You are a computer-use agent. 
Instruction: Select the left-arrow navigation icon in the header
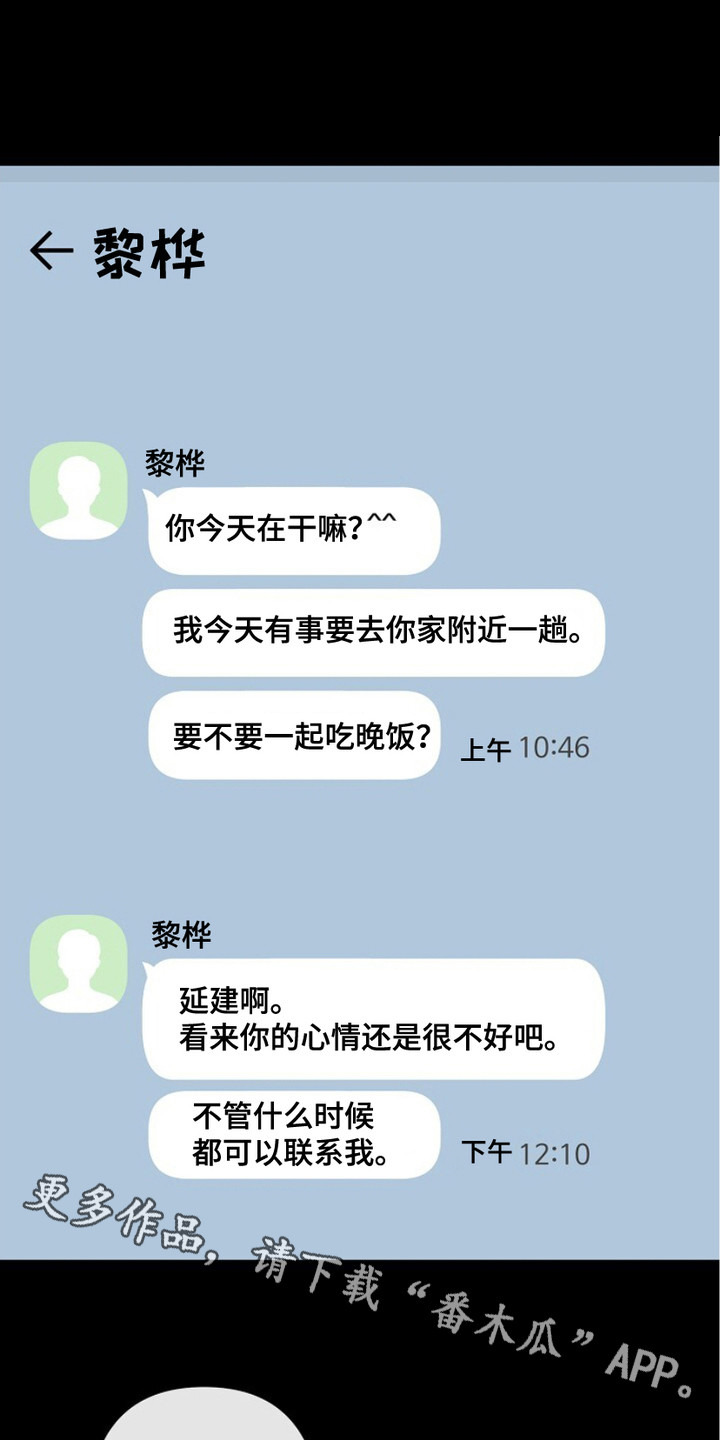click(51, 251)
